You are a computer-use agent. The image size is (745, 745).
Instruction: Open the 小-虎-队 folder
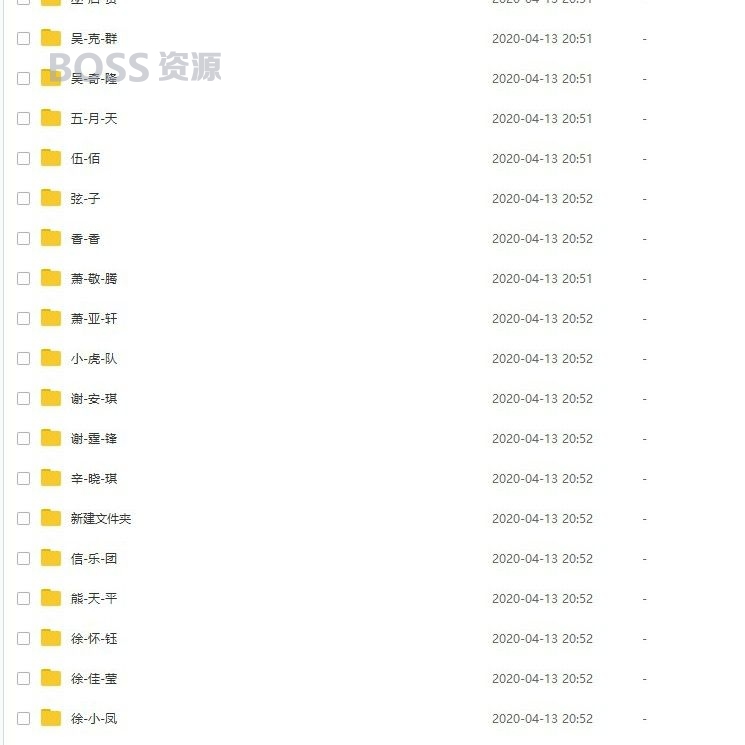(x=93, y=358)
